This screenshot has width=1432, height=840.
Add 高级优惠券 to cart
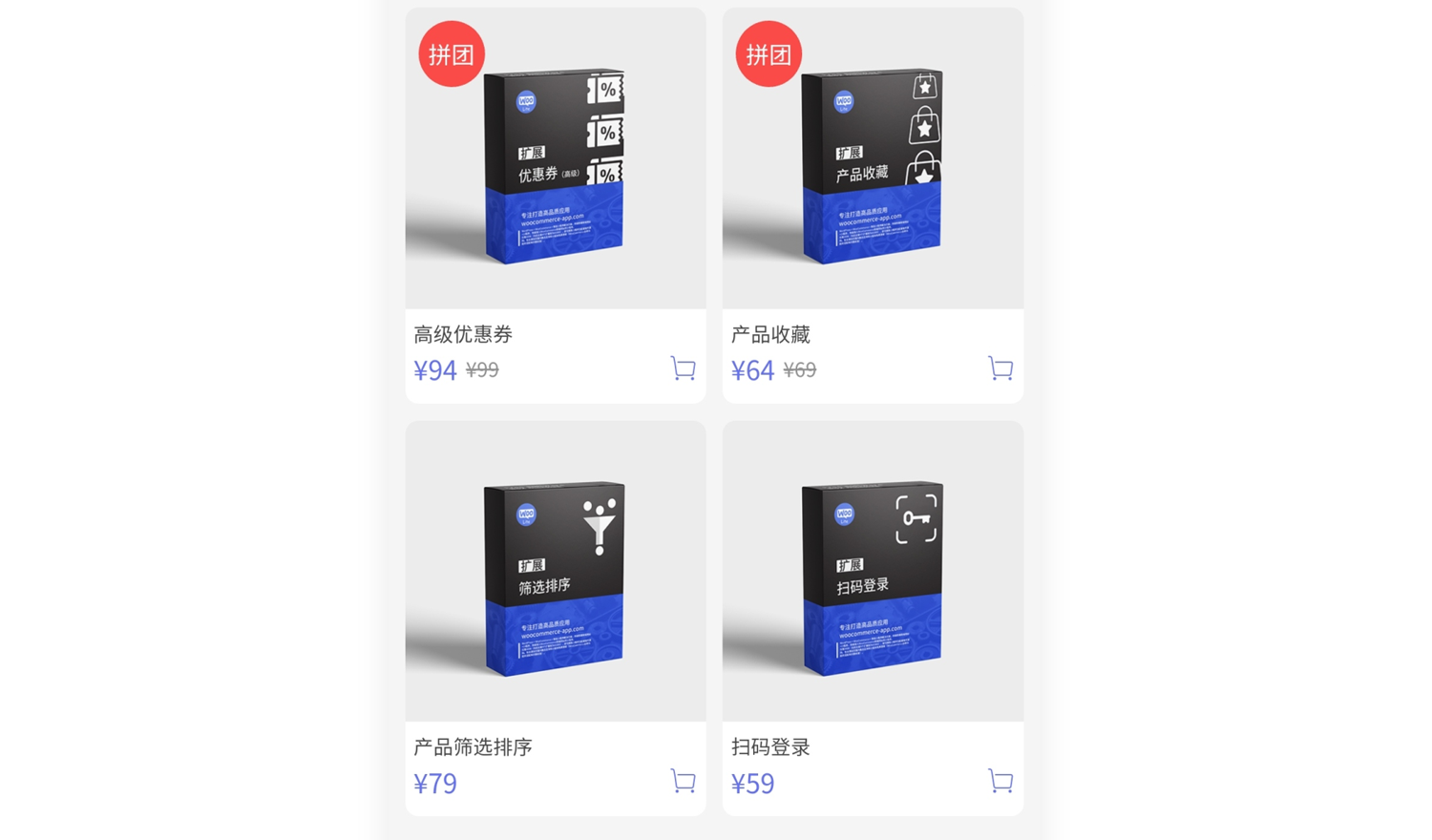point(683,368)
